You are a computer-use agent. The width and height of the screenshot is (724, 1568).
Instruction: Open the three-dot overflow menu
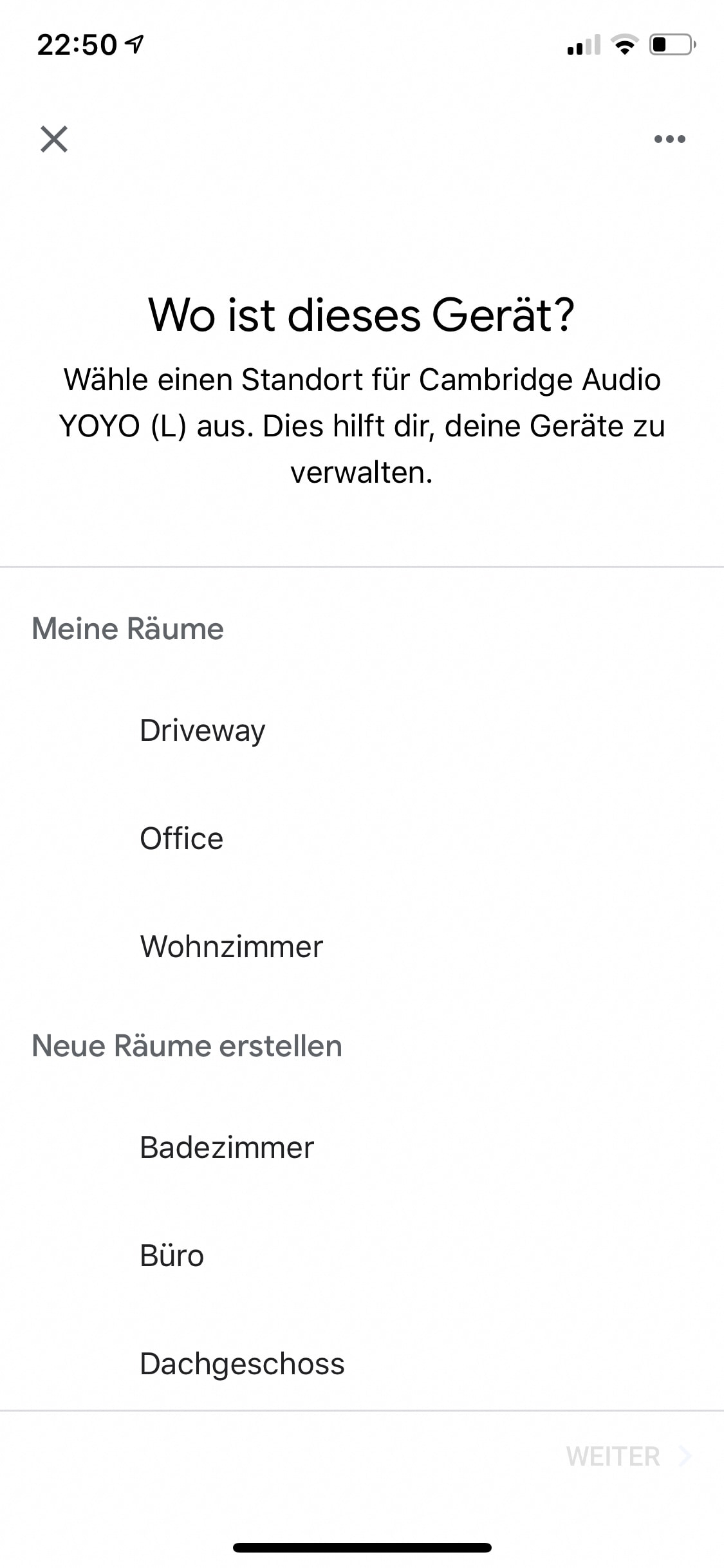point(669,139)
